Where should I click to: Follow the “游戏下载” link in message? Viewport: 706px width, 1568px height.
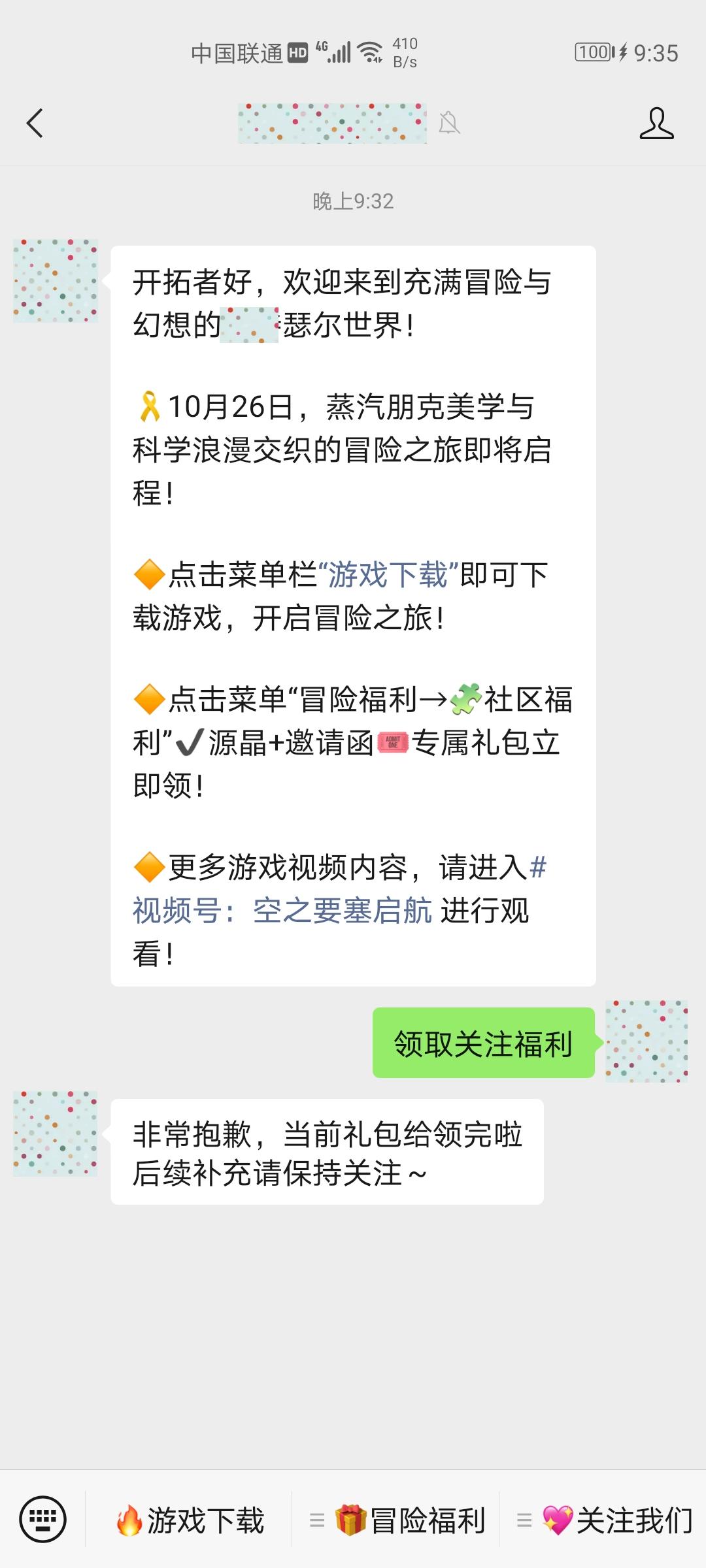pos(388,575)
